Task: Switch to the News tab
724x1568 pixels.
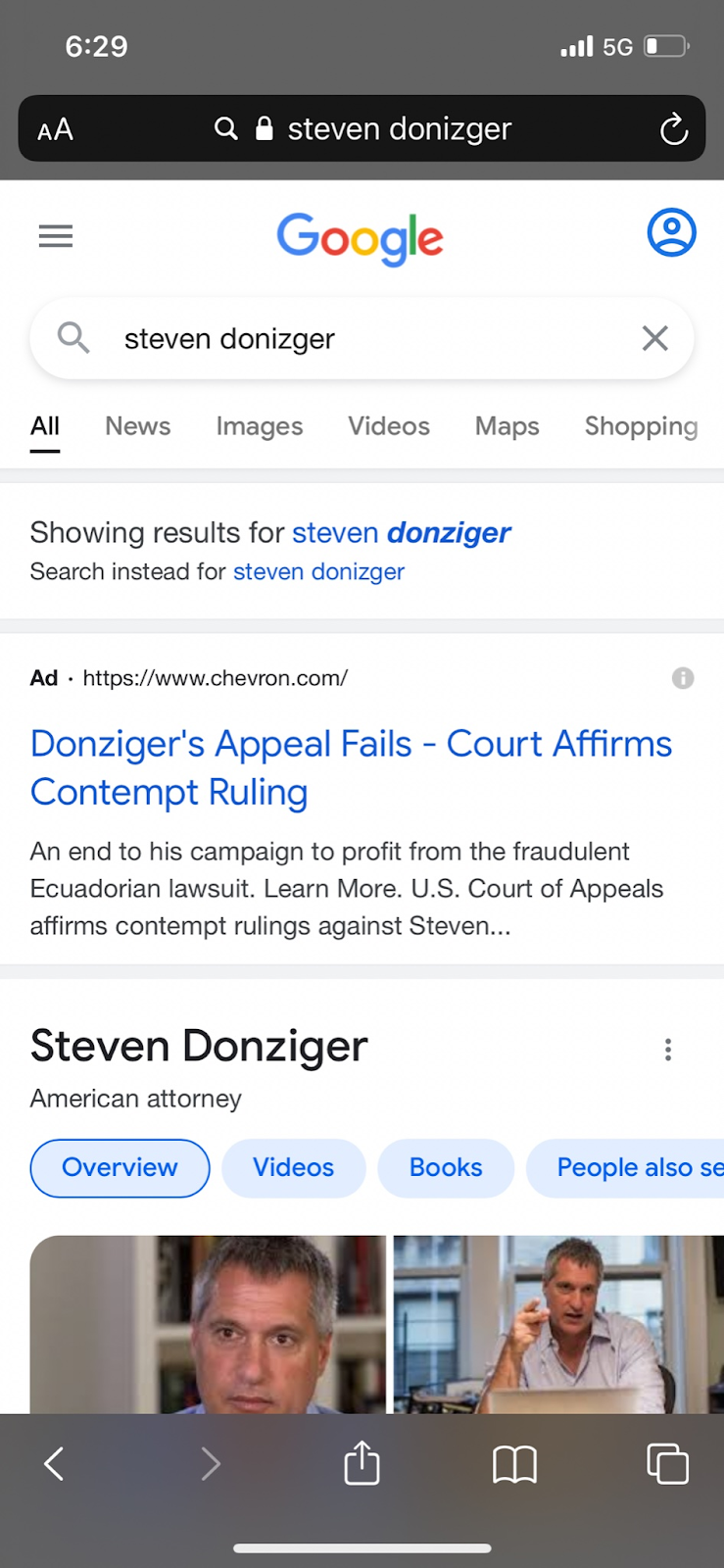Action: click(138, 426)
